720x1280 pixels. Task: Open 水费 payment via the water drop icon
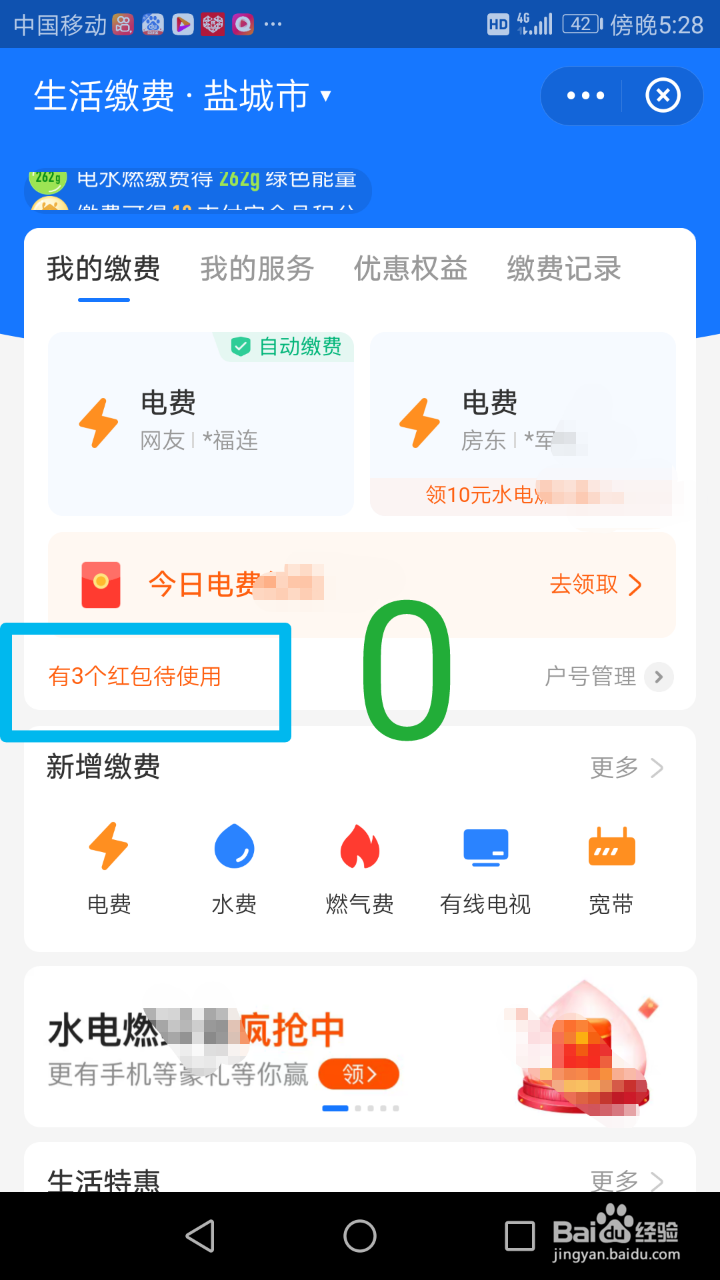[x=234, y=847]
